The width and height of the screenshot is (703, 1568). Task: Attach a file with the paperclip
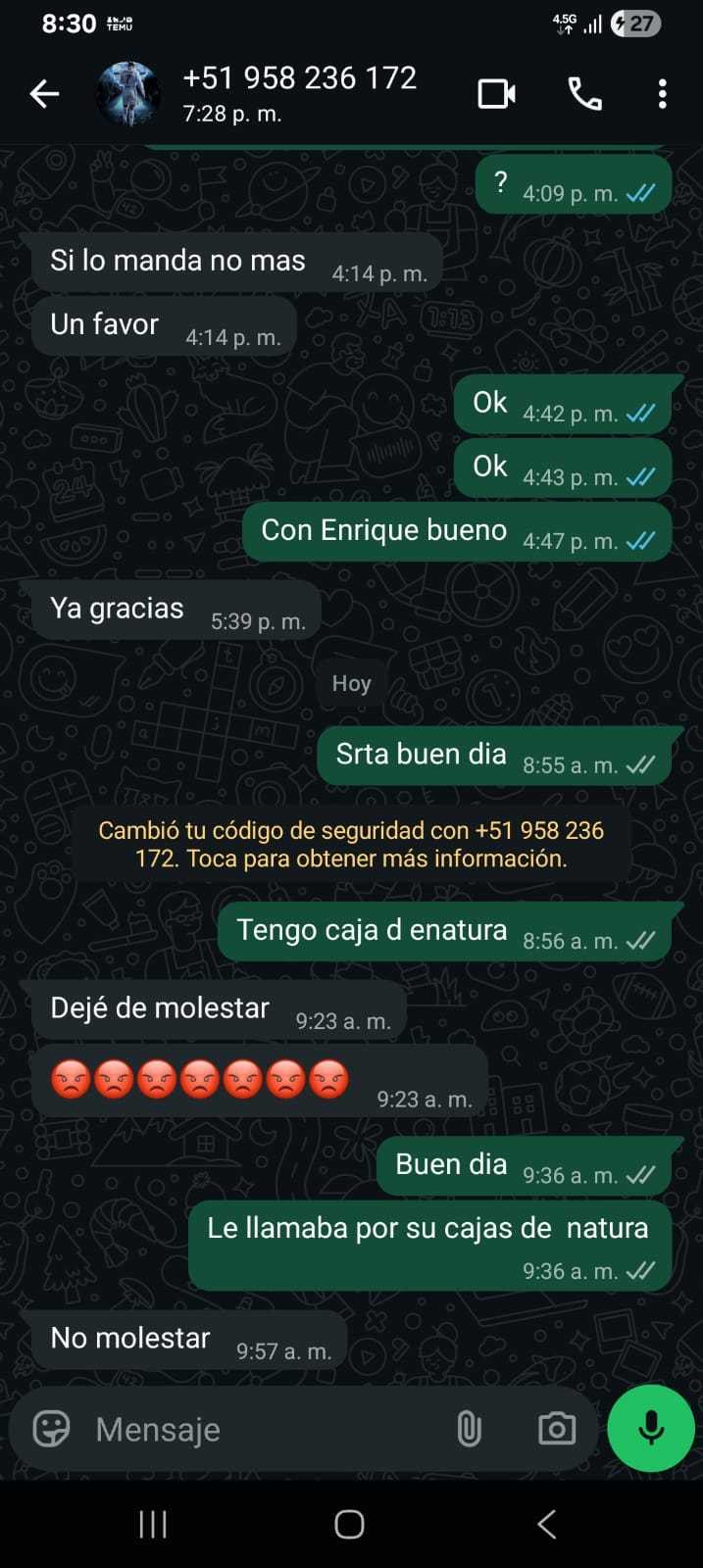(470, 1429)
